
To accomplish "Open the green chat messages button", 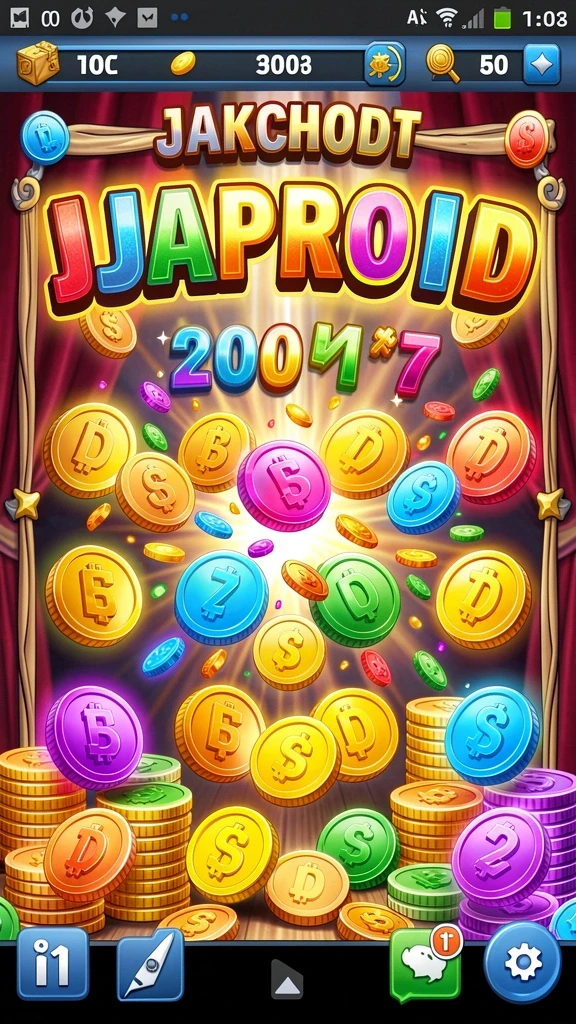I will (424, 967).
